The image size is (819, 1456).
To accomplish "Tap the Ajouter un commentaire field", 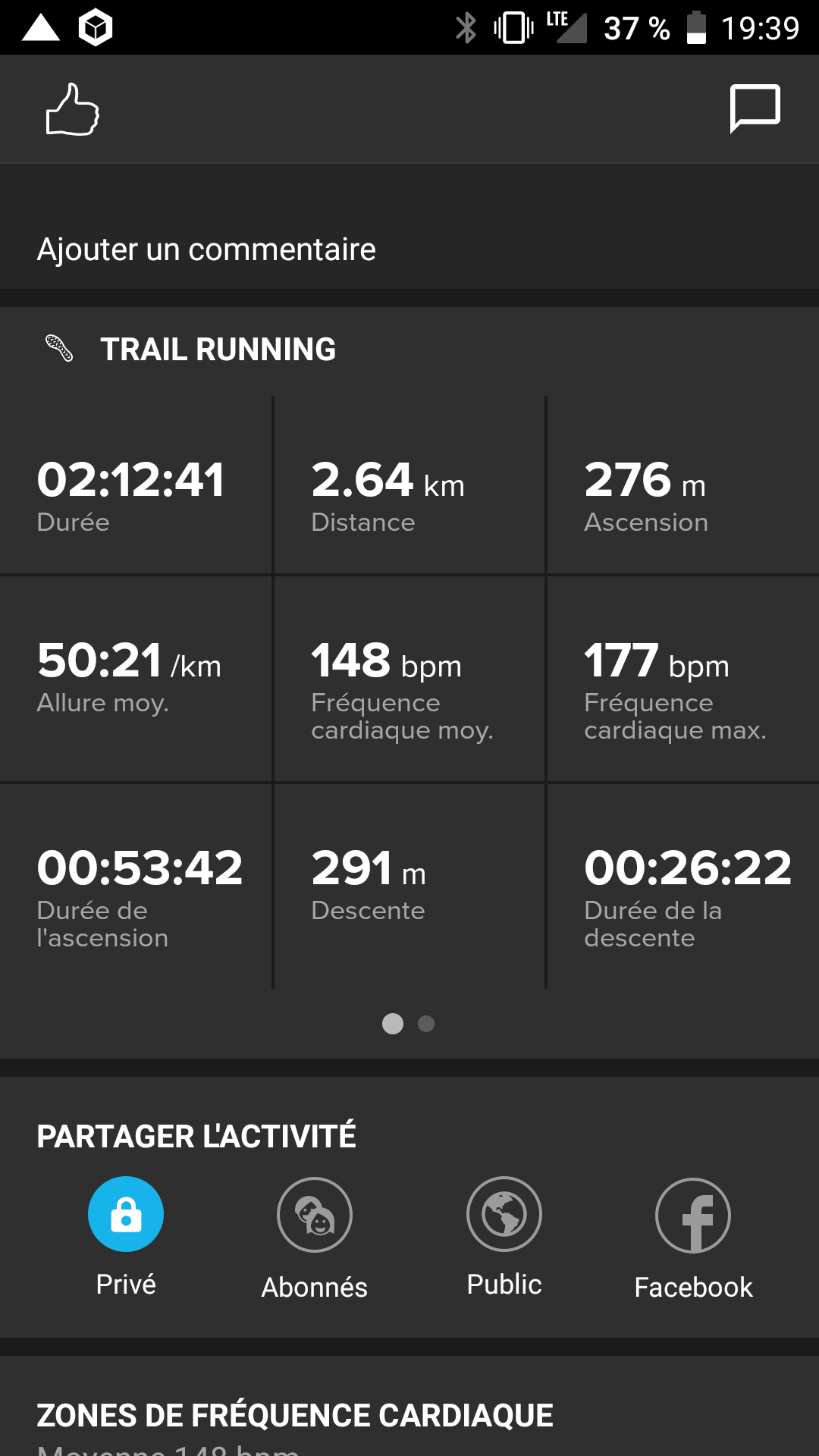I will 206,249.
